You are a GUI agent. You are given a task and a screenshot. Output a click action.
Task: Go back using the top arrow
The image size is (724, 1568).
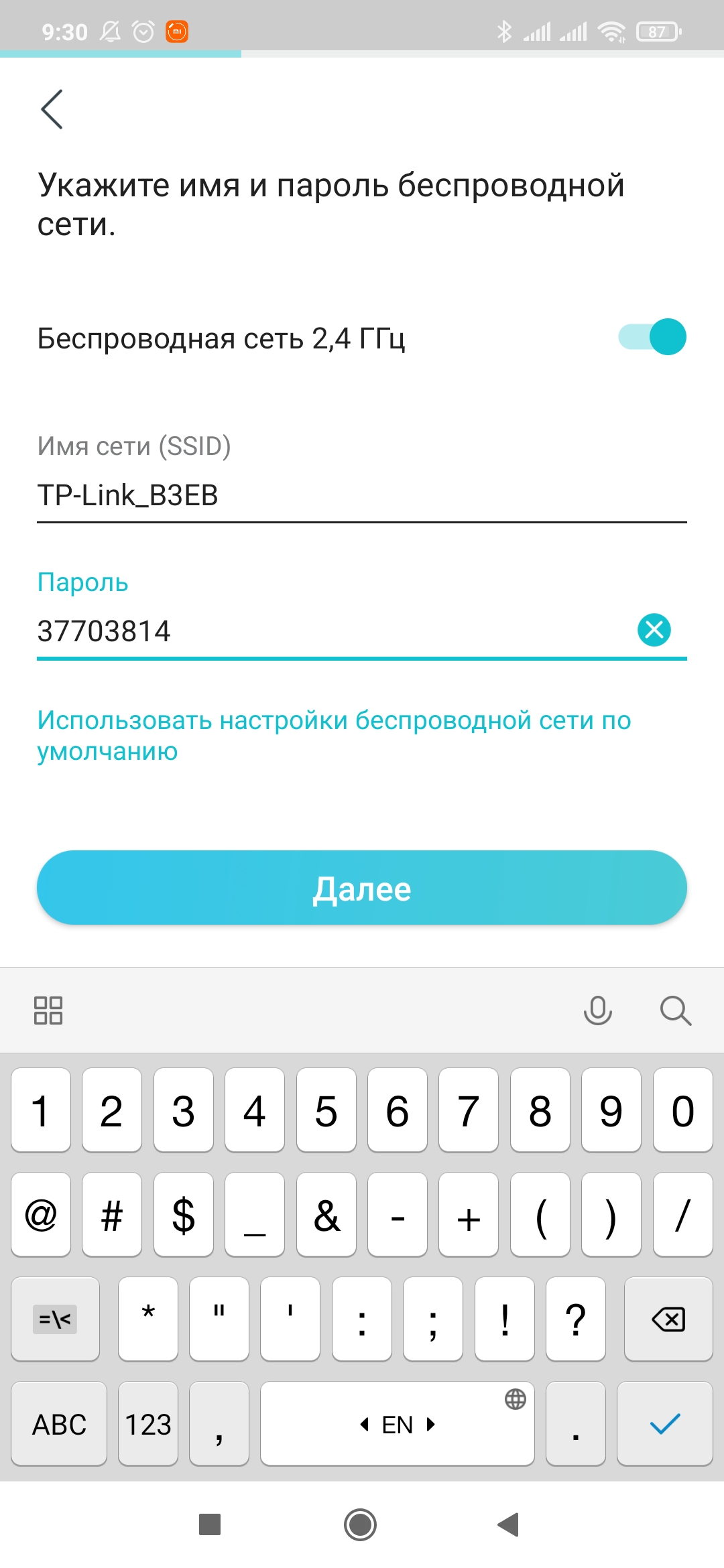52,109
